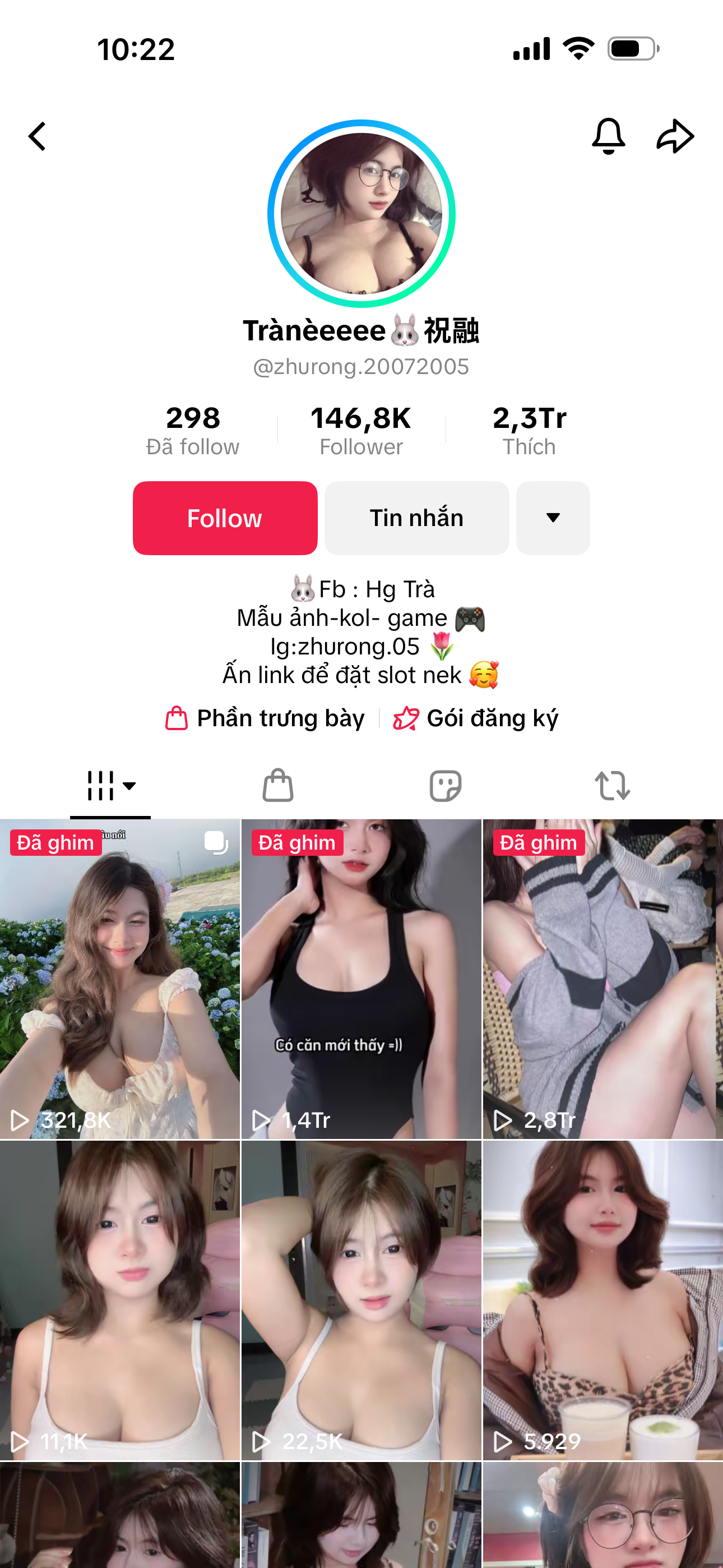Open pinned video with 321,8K views
This screenshot has height=1568, width=723.
[x=120, y=979]
